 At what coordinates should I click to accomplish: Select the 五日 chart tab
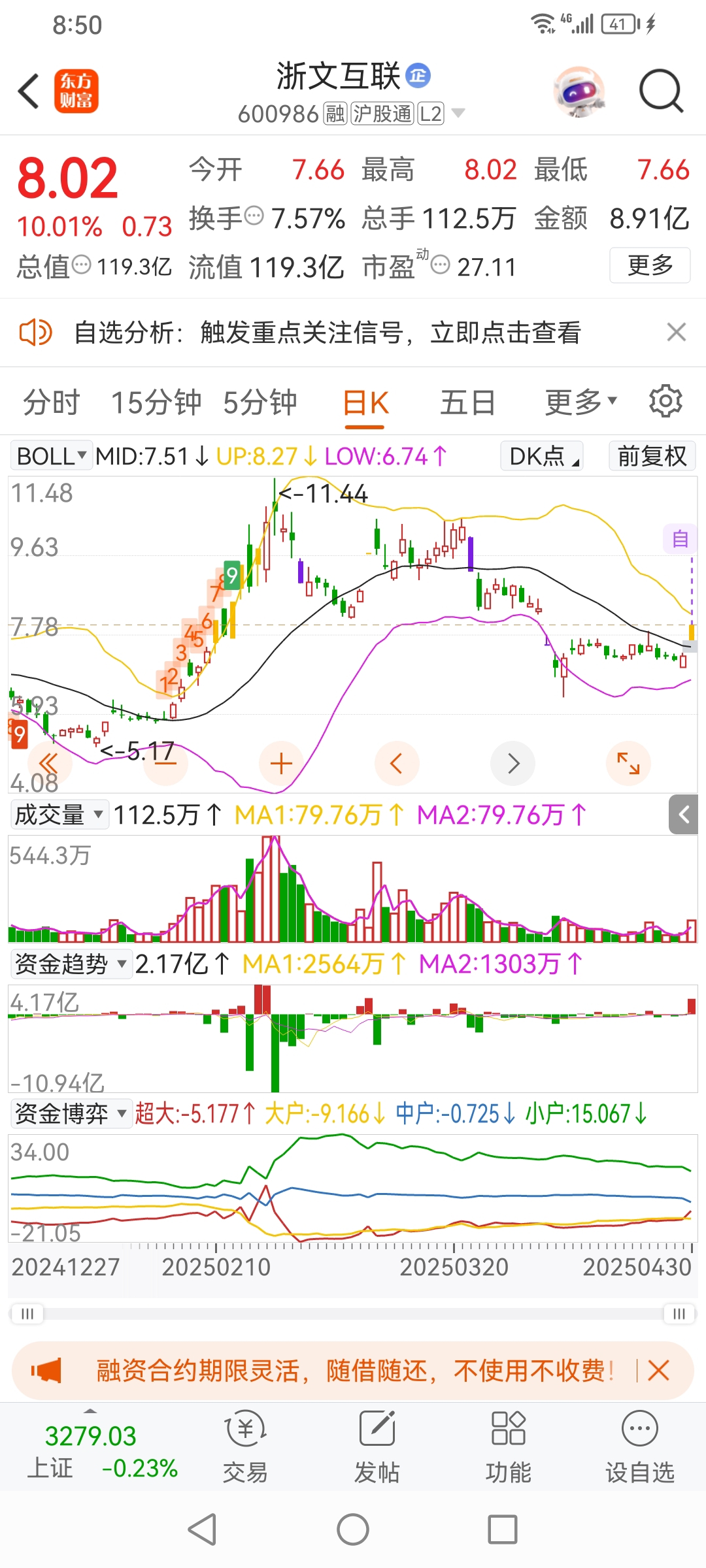(x=467, y=402)
